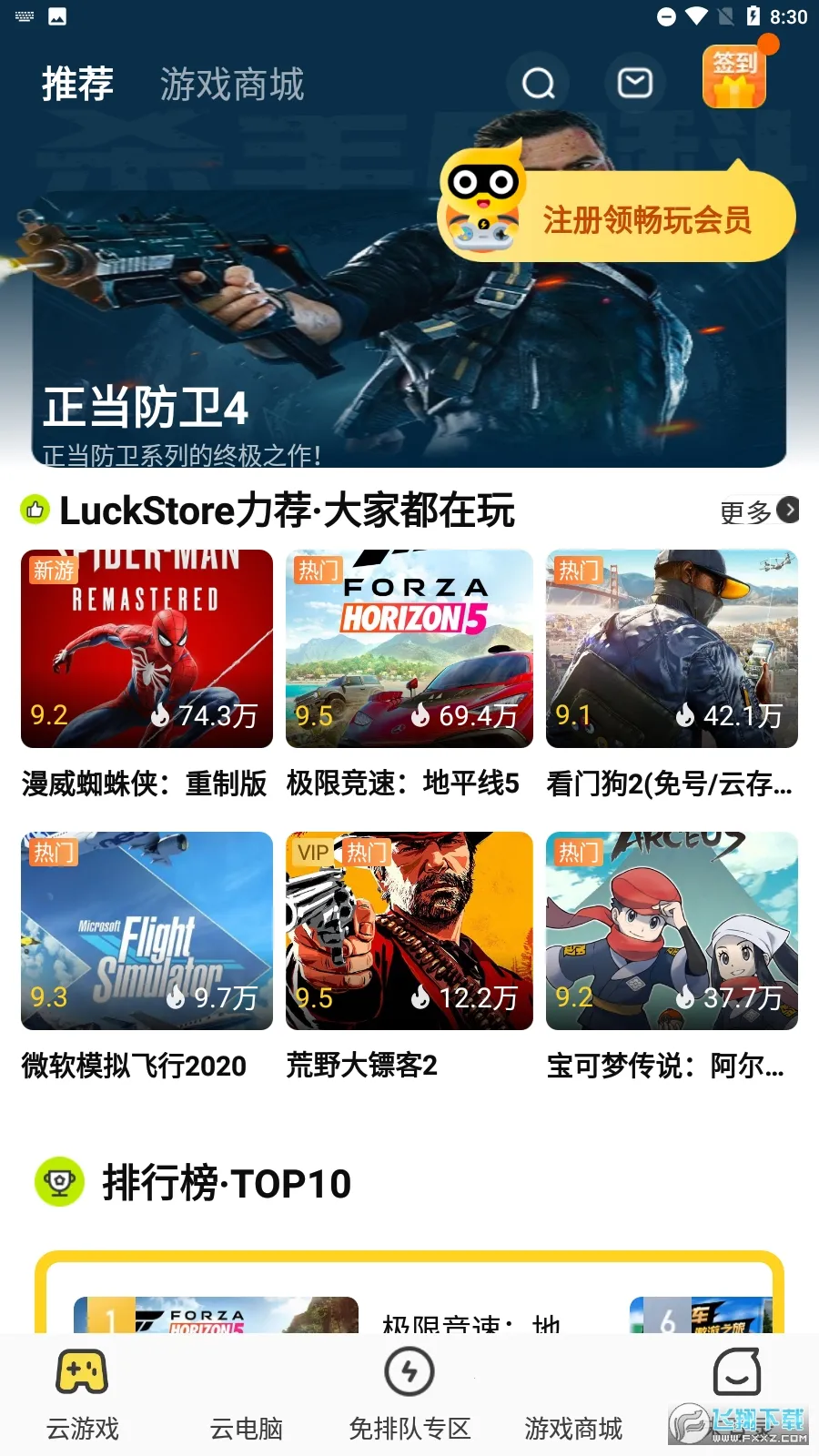The width and height of the screenshot is (819, 1456).
Task: Open the 漫威蜘蛛侠：重制版 game card
Action: pyautogui.click(x=146, y=649)
